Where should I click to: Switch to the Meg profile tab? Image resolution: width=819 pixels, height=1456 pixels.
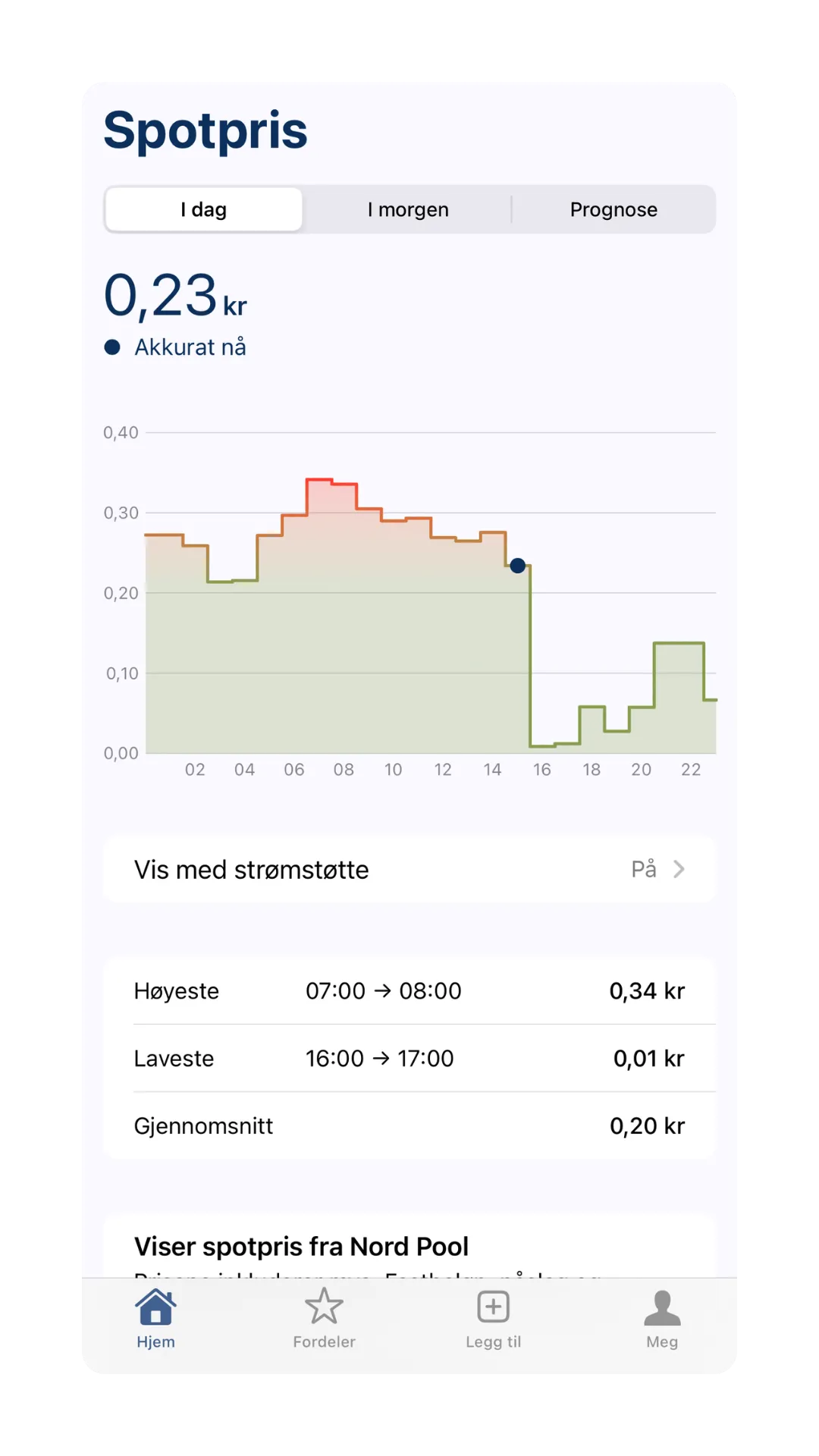click(662, 1319)
